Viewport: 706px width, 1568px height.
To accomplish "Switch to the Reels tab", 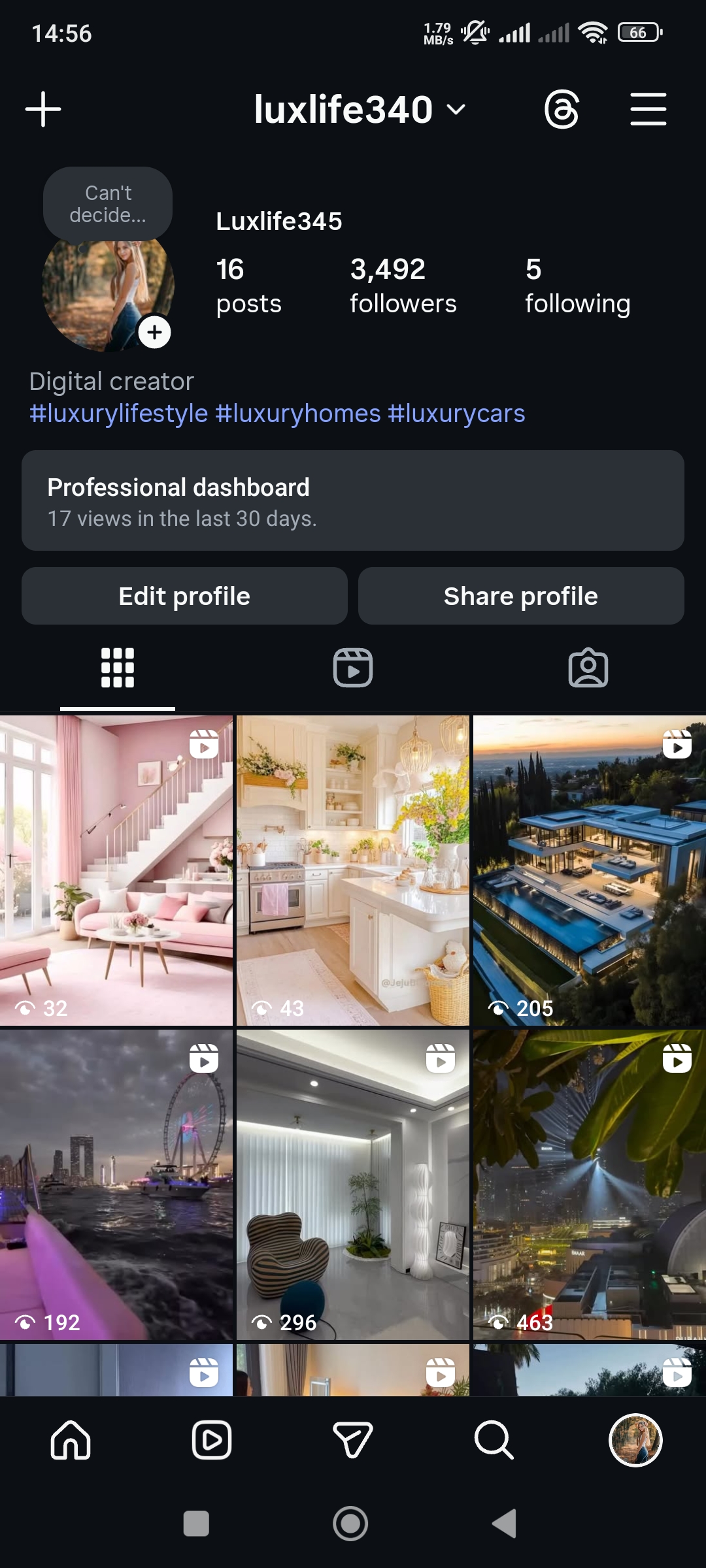I will pyautogui.click(x=353, y=668).
